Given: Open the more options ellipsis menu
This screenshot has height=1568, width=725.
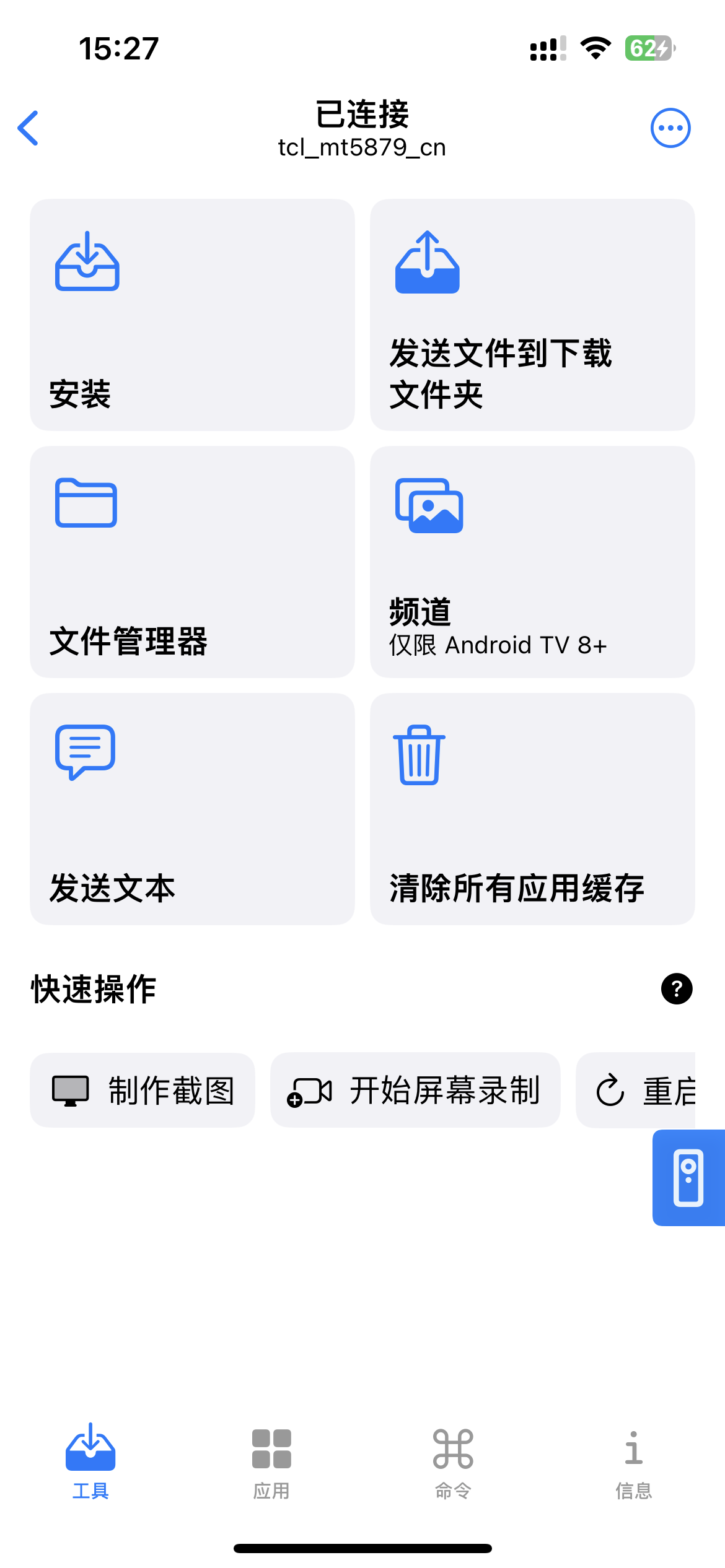Looking at the screenshot, I should point(670,128).
